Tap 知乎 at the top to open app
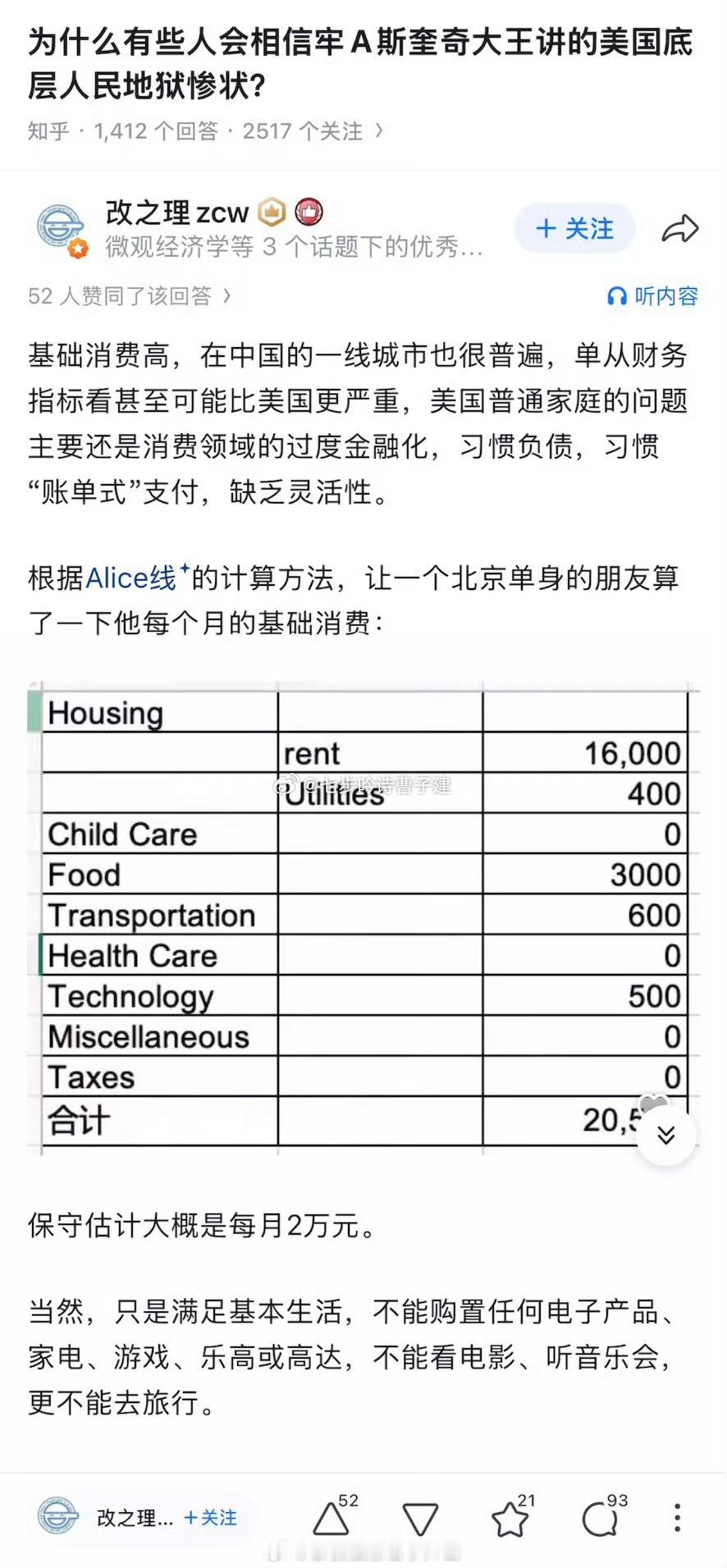Viewport: 727px width, 1568px height. 49,130
